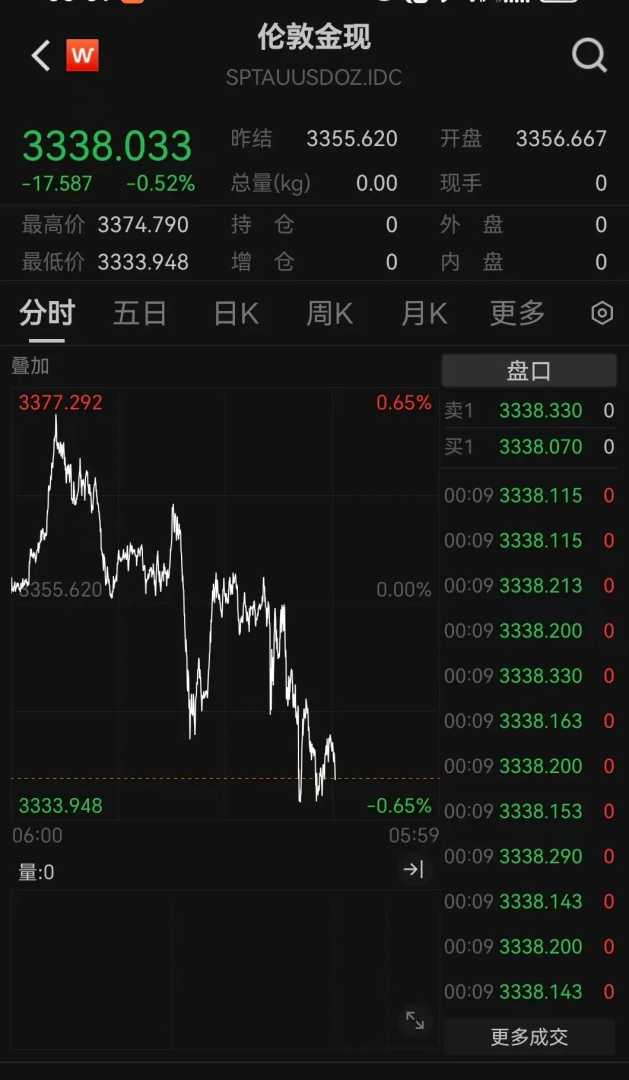Tap the 盘口 button
The image size is (629, 1080).
(x=529, y=371)
